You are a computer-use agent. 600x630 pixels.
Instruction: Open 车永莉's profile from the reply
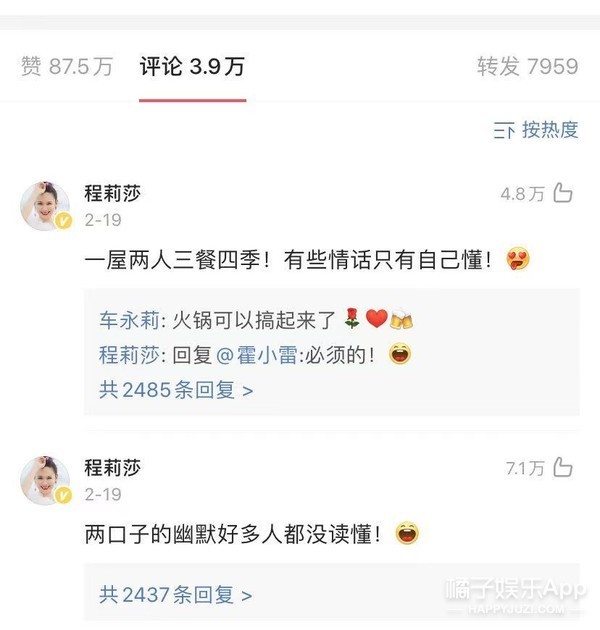pyautogui.click(x=122, y=320)
